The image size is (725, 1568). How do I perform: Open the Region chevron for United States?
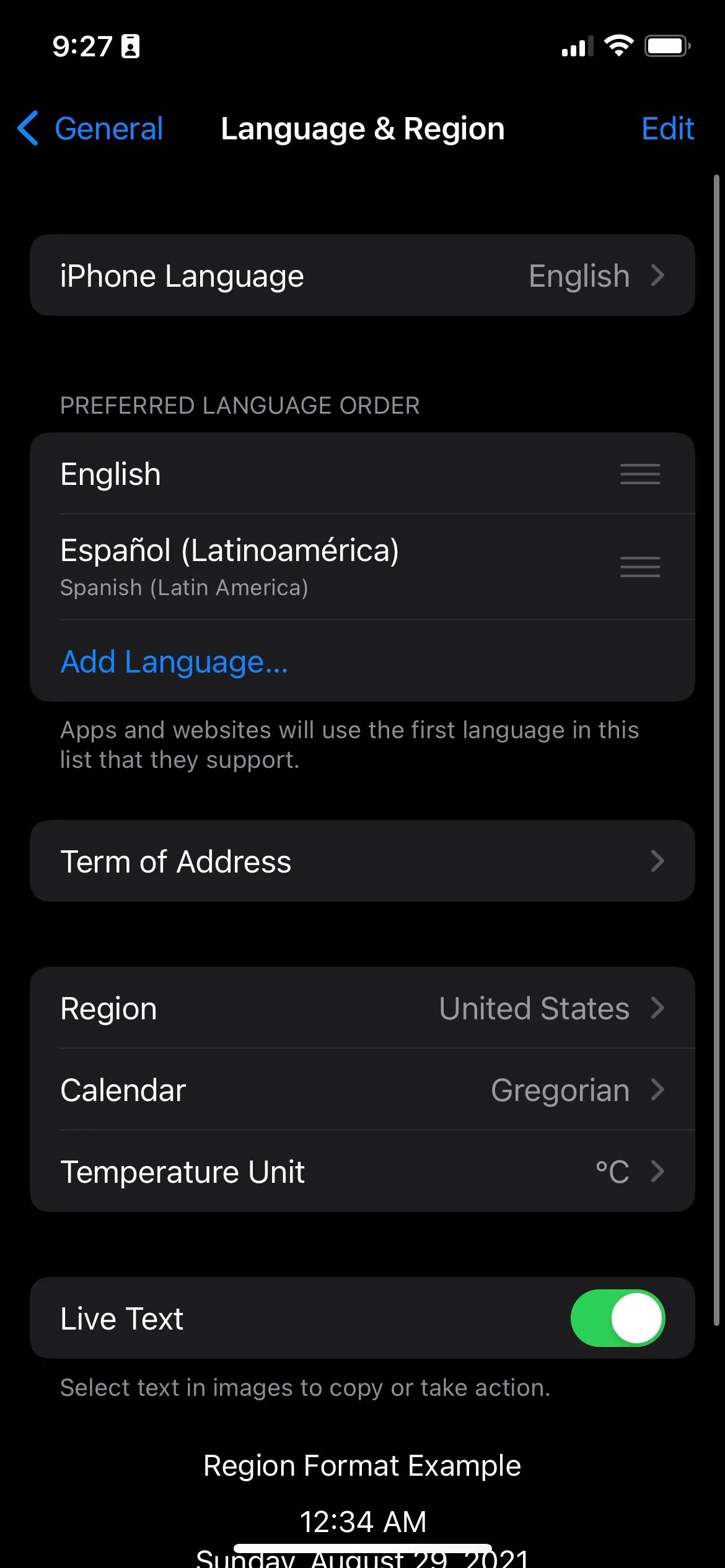click(x=657, y=1008)
